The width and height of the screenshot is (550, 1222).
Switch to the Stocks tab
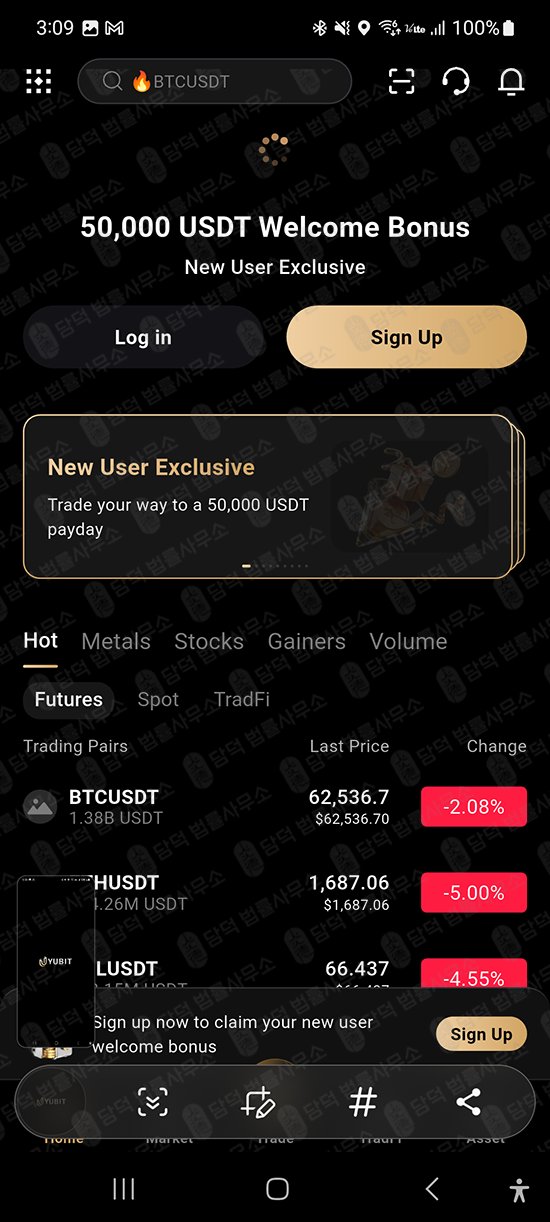[209, 642]
